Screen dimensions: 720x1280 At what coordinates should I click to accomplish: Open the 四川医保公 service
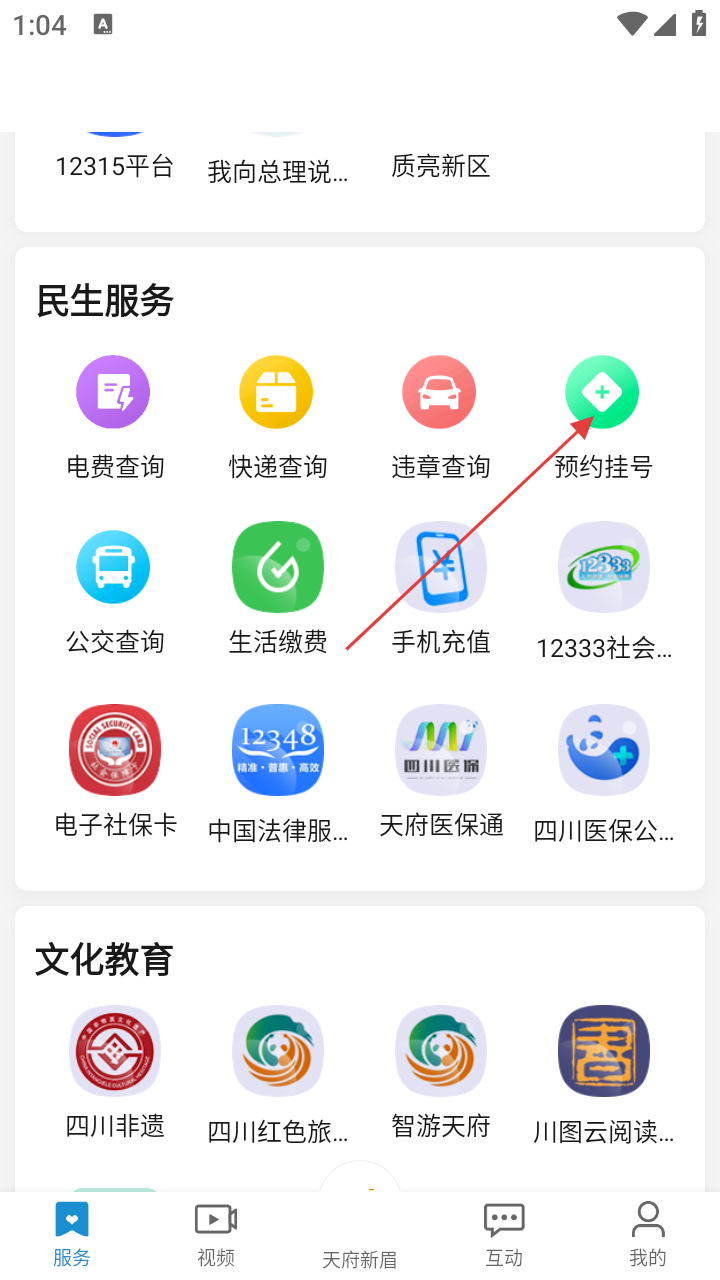(603, 750)
